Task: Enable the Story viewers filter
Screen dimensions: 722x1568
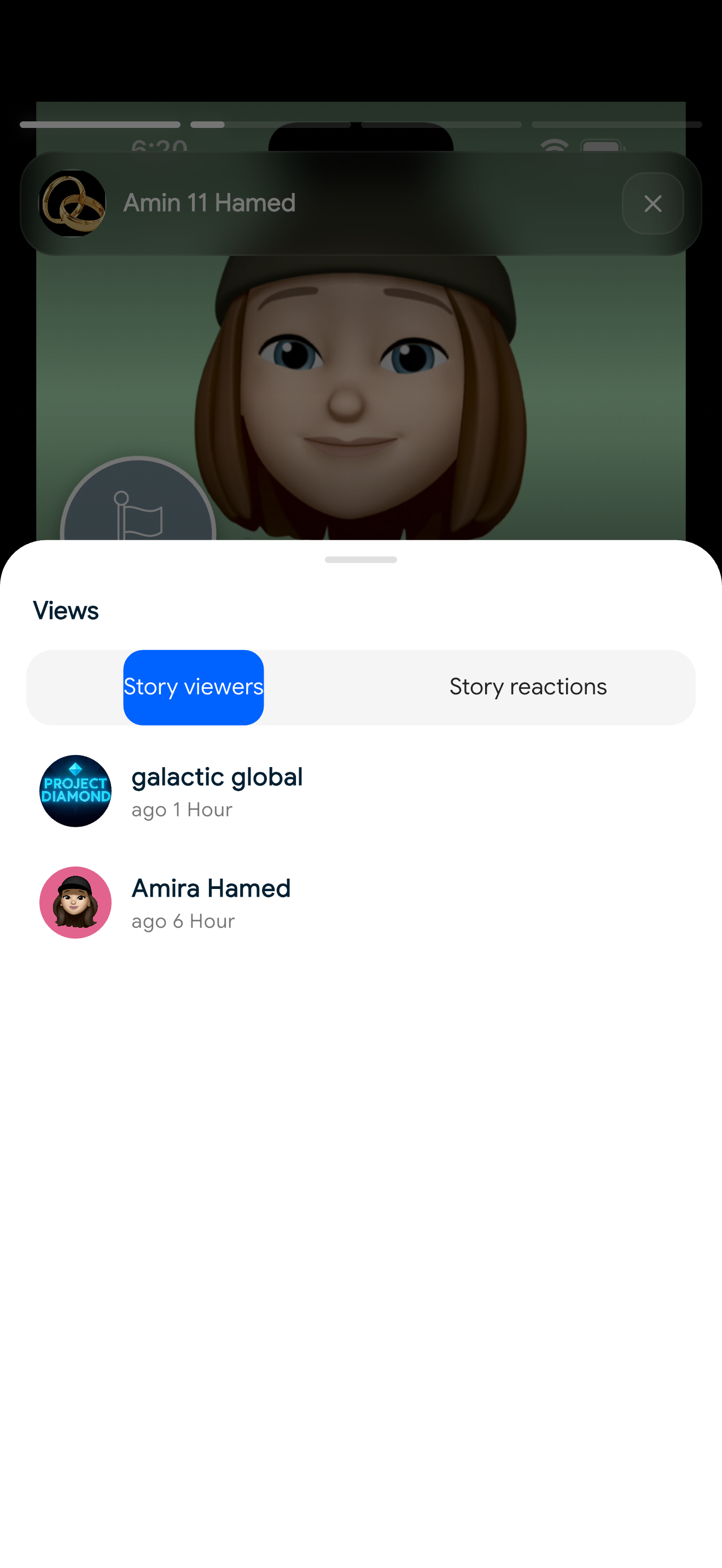Action: pos(193,687)
